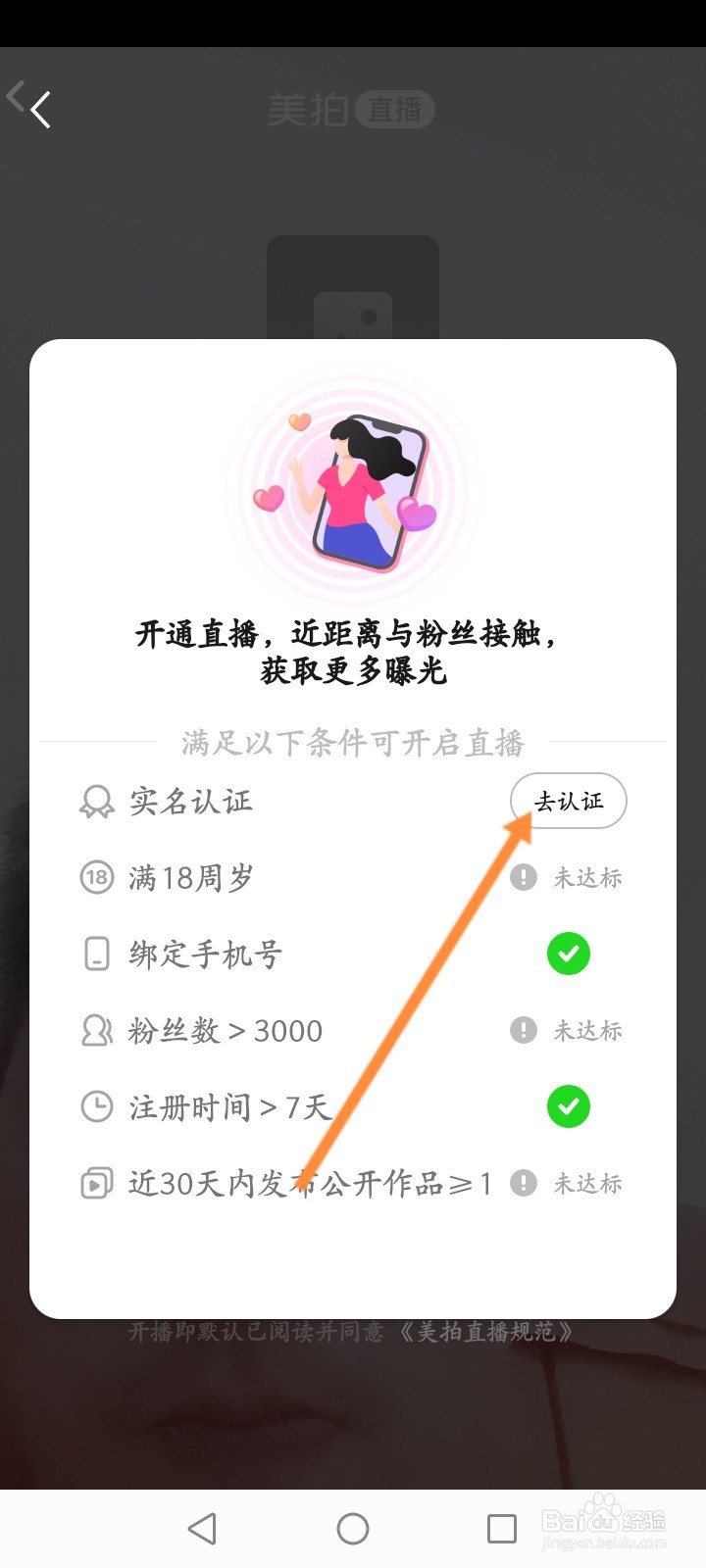Tap the back arrow at top left
This screenshot has height=1568, width=706.
pyautogui.click(x=37, y=108)
